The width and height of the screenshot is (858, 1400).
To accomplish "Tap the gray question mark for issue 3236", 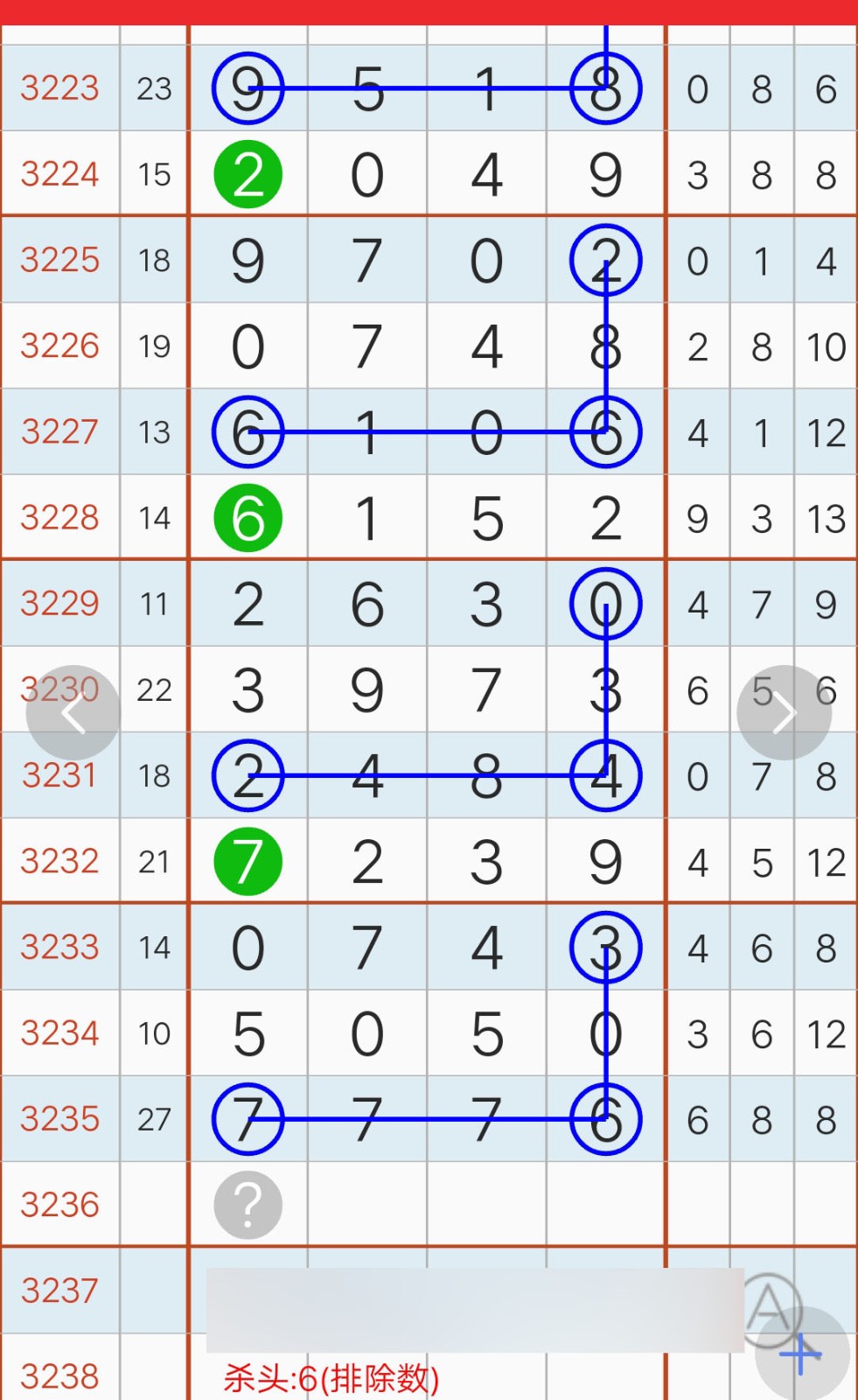I will [x=248, y=1205].
